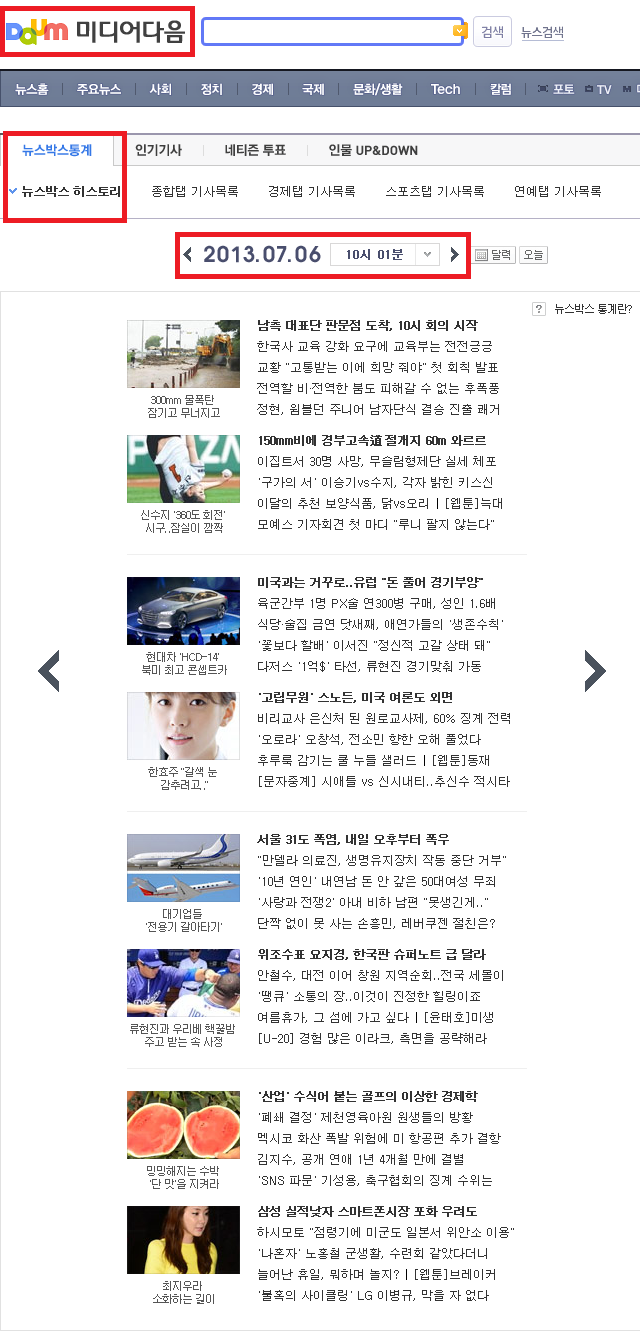Read the 서울 31도 폭염 headline article

[x=353, y=839]
